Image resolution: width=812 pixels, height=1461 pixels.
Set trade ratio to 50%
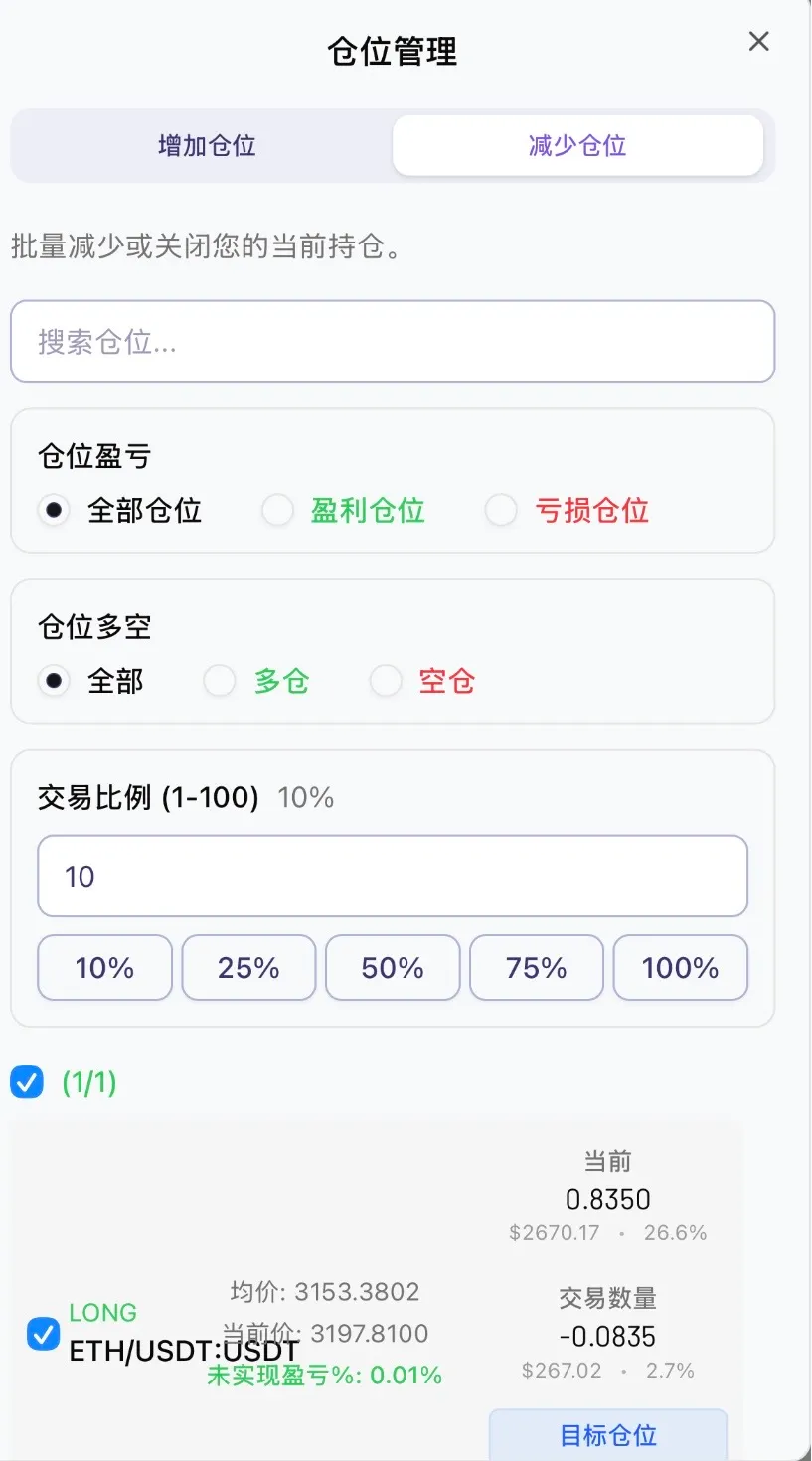click(393, 967)
